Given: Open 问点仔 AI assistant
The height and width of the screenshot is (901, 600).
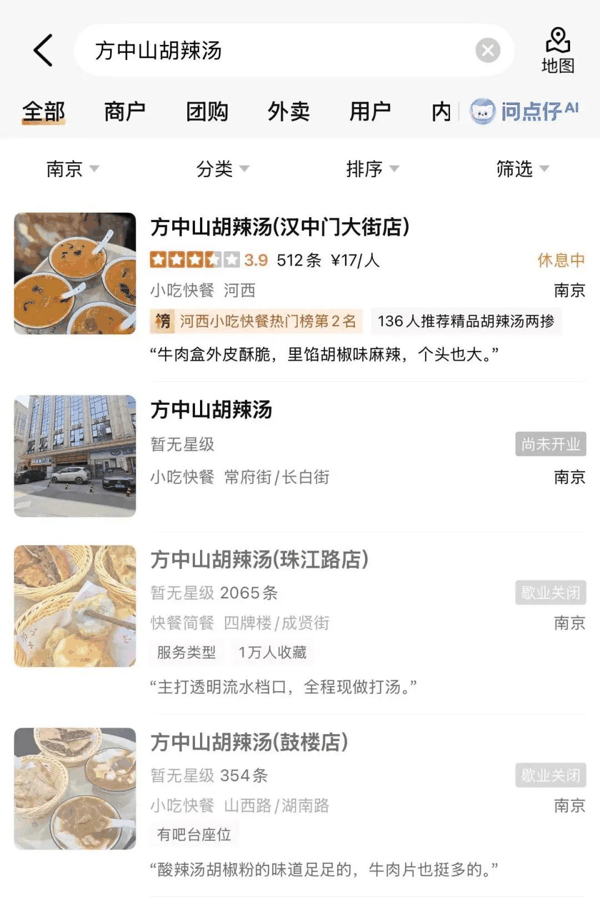Looking at the screenshot, I should pos(524,111).
